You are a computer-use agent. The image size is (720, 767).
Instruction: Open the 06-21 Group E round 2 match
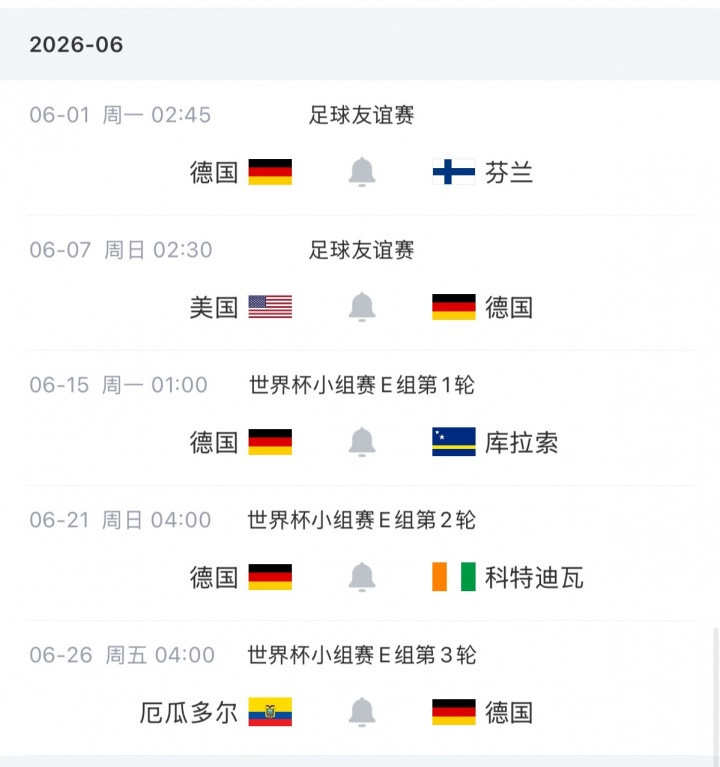pos(362,553)
